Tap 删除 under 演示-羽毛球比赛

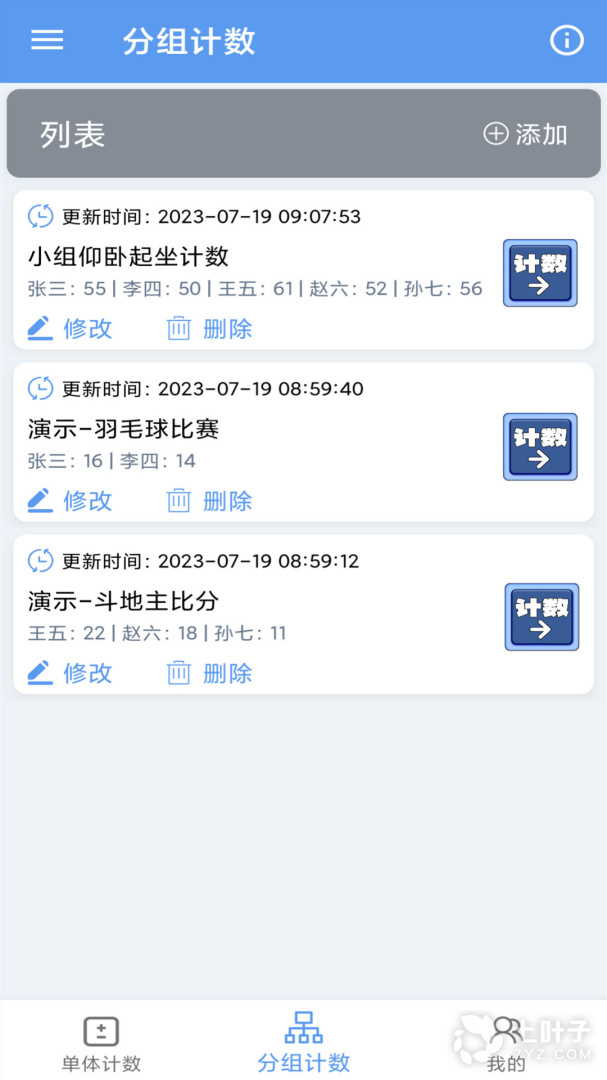(209, 500)
